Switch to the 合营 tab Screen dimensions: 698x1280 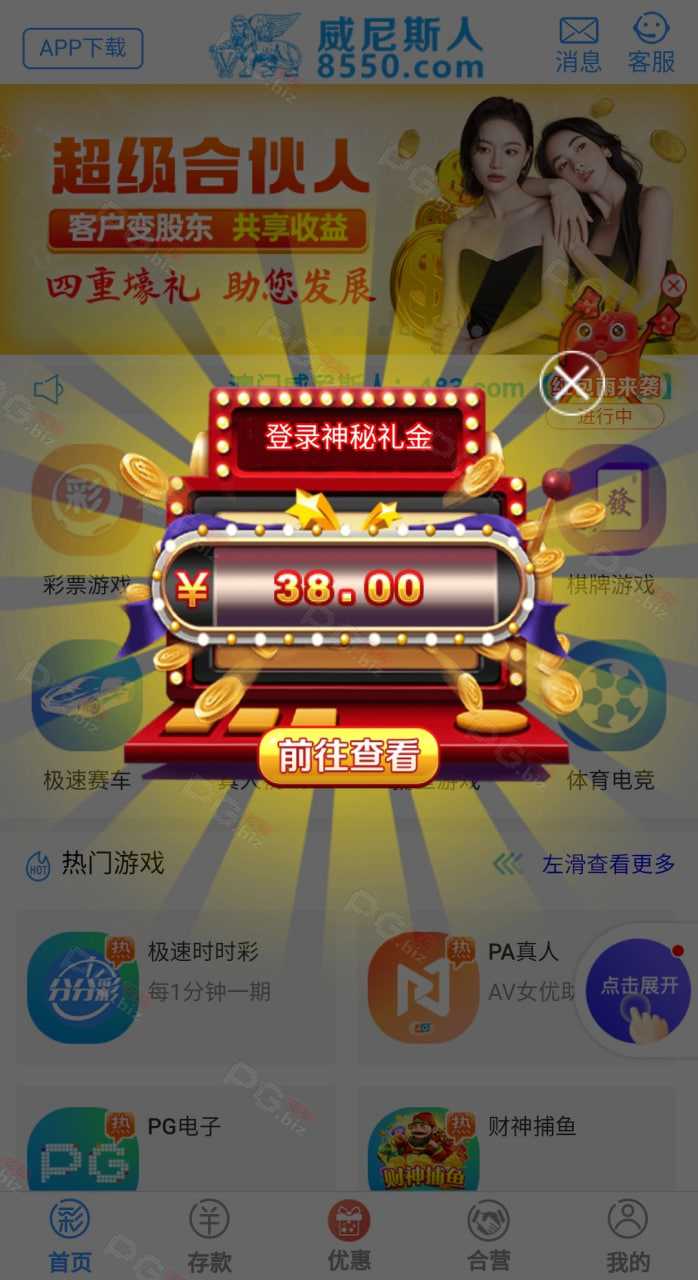click(489, 1236)
